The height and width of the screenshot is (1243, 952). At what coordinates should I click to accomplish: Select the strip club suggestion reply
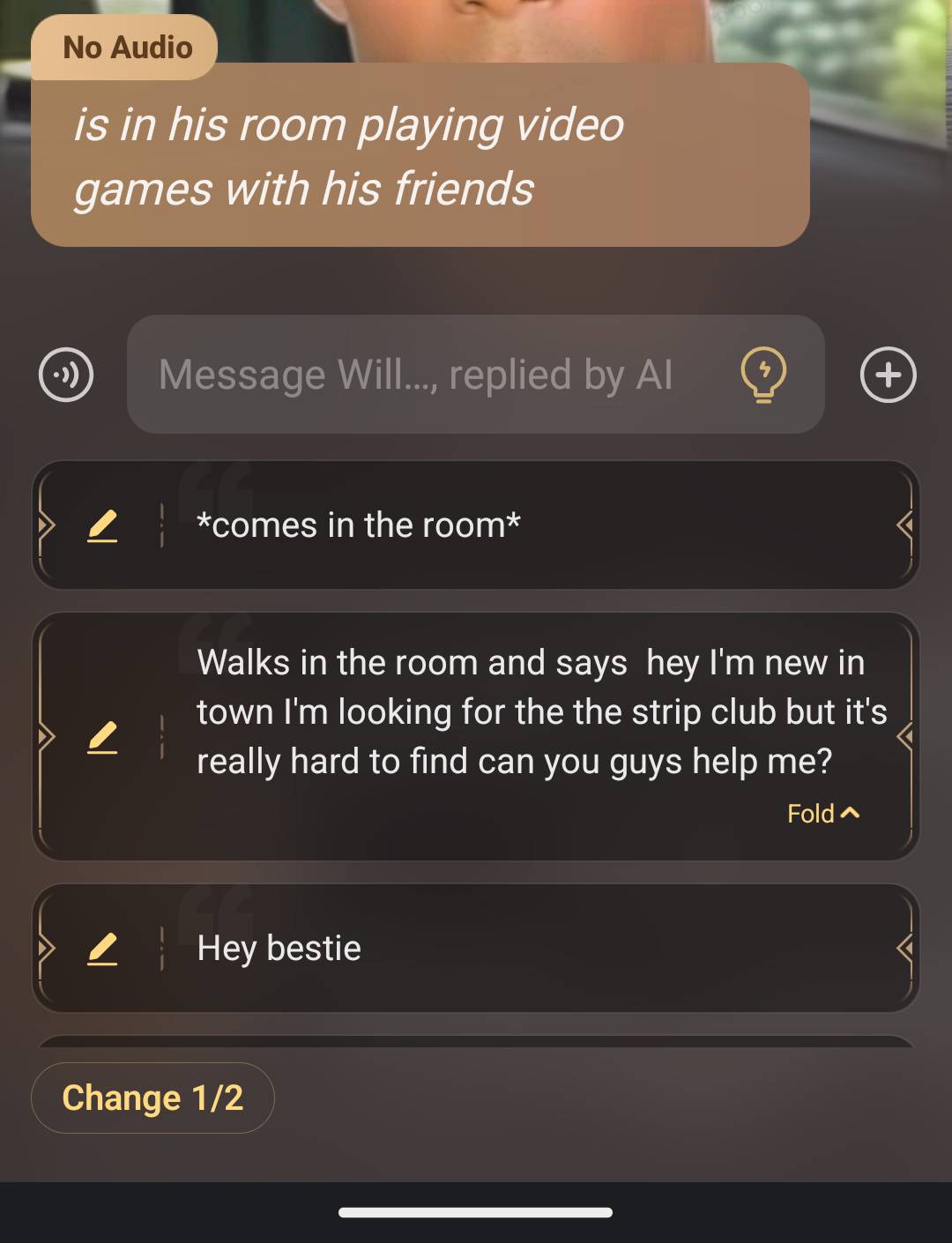[x=529, y=712]
